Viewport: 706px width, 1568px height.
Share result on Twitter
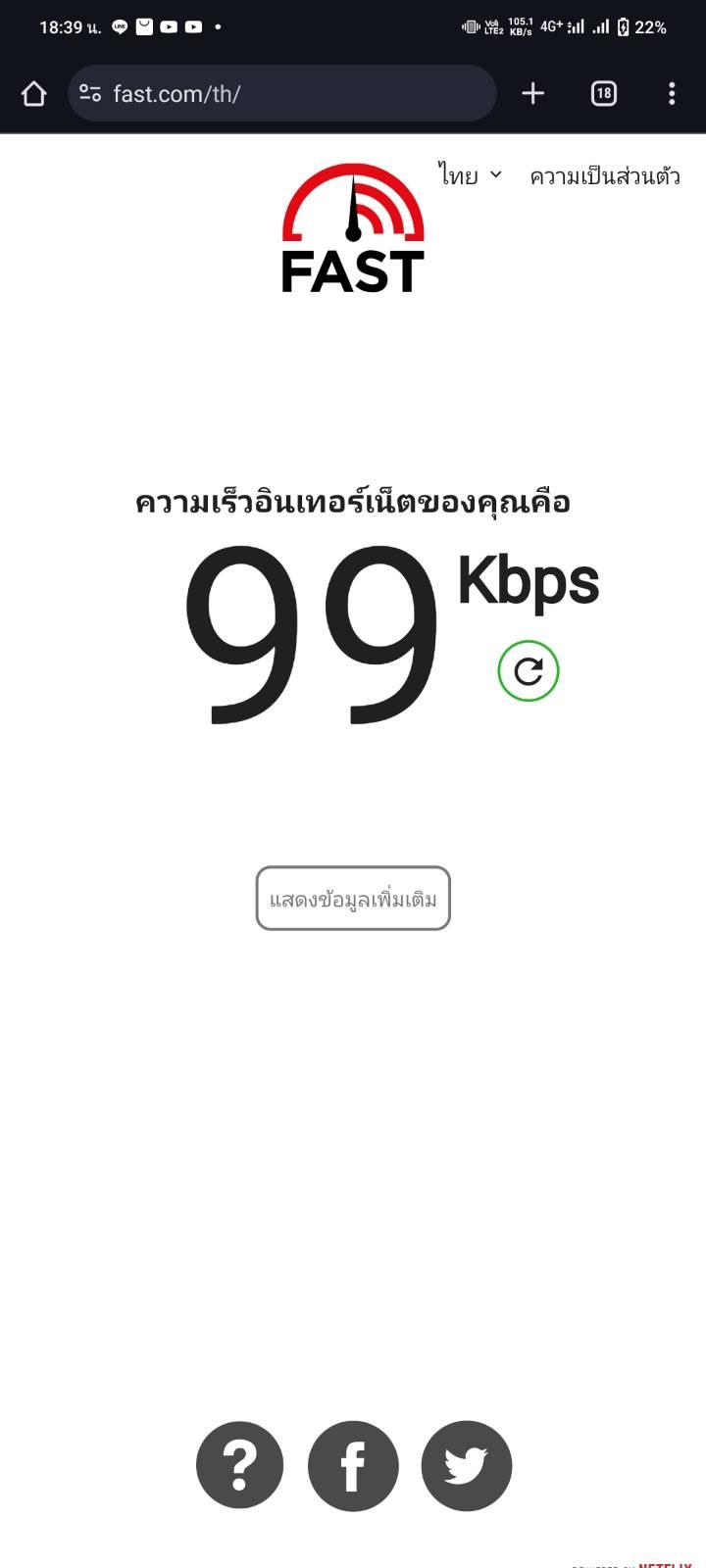pyautogui.click(x=467, y=1466)
